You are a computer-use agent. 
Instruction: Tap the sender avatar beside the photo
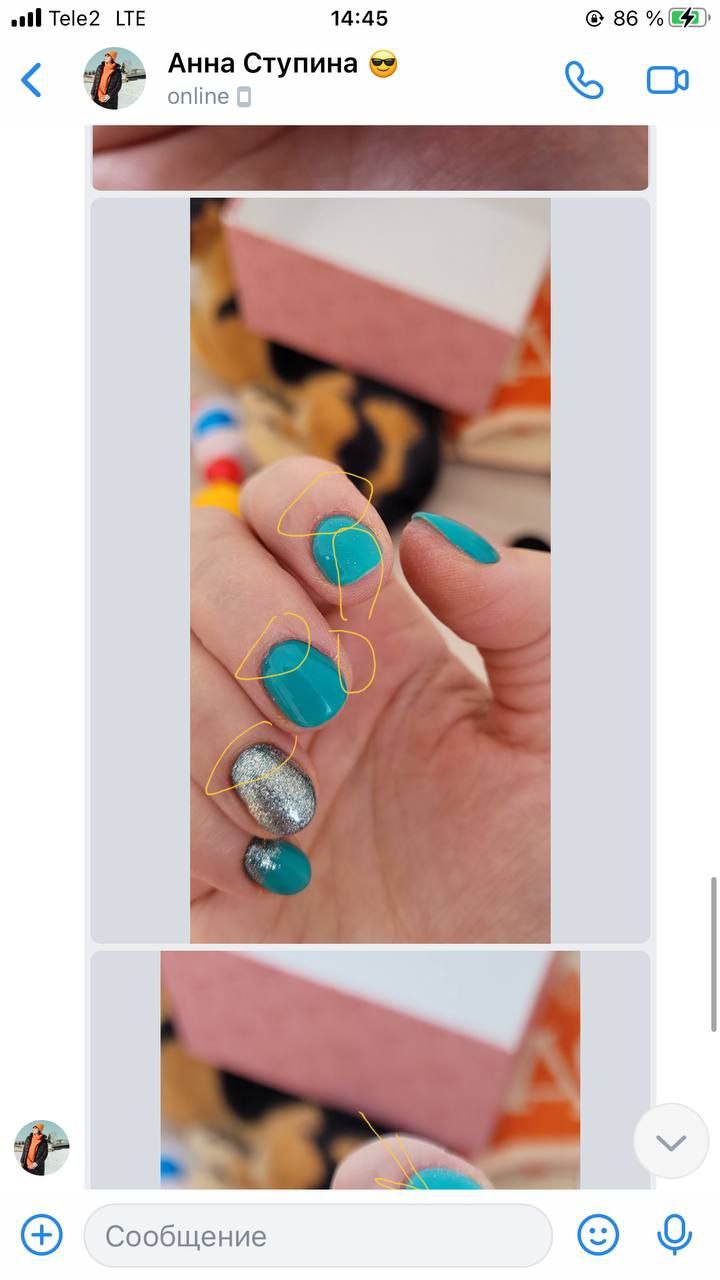coord(42,1147)
